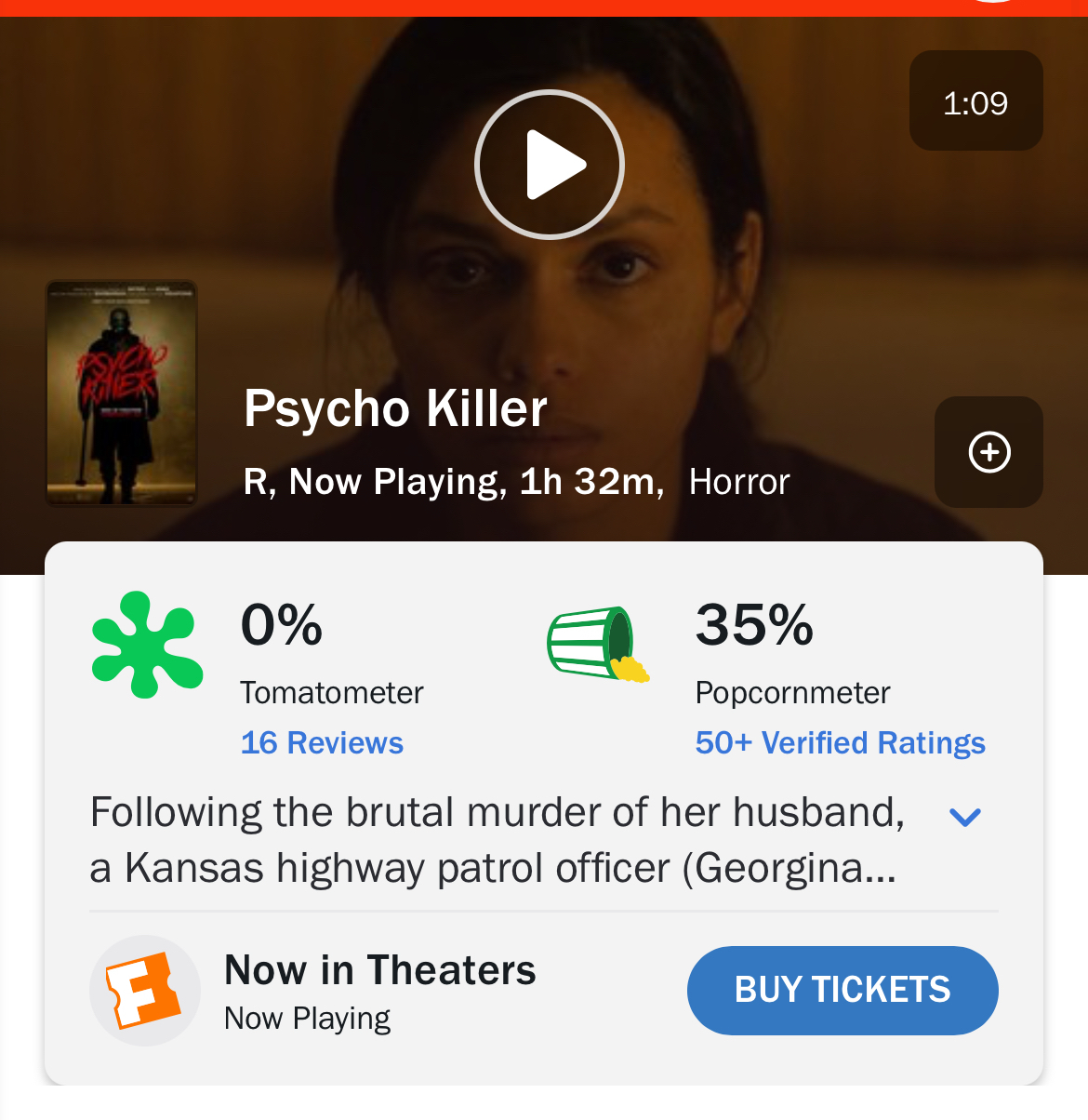The height and width of the screenshot is (1120, 1088).
Task: Play the Psycho Killer trailer
Action: (549, 165)
